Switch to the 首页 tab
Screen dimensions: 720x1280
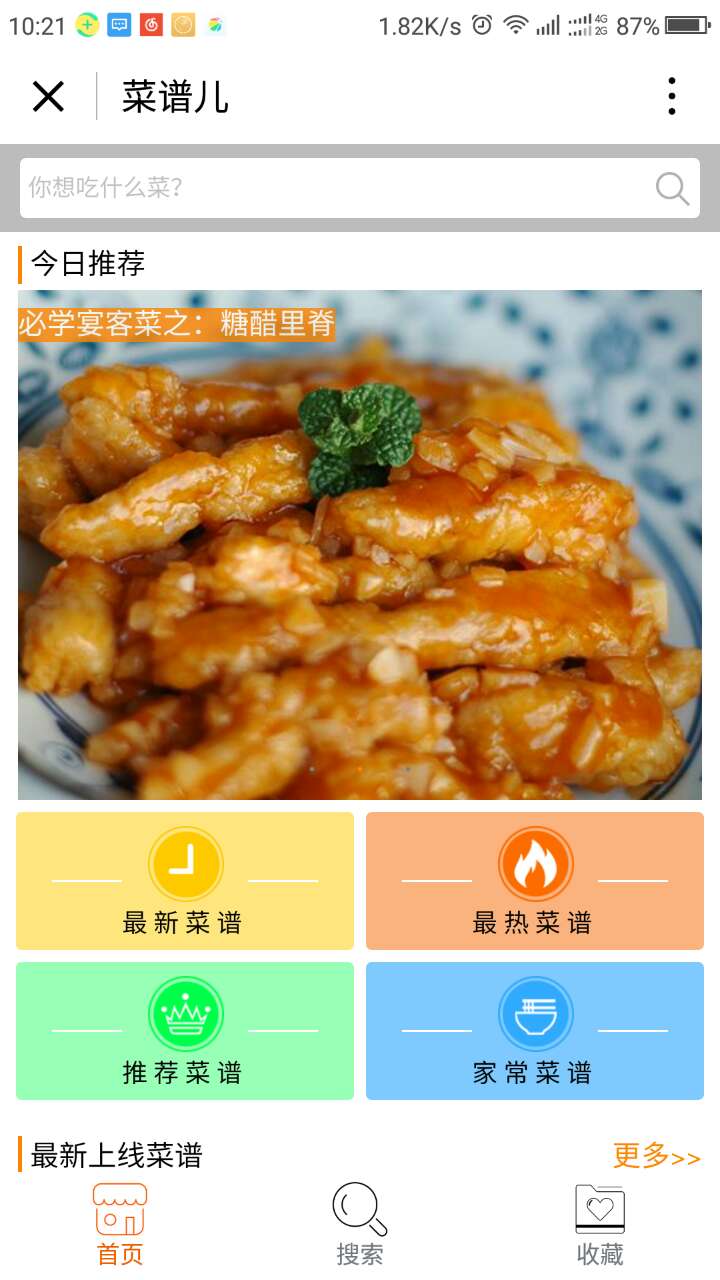[120, 1225]
